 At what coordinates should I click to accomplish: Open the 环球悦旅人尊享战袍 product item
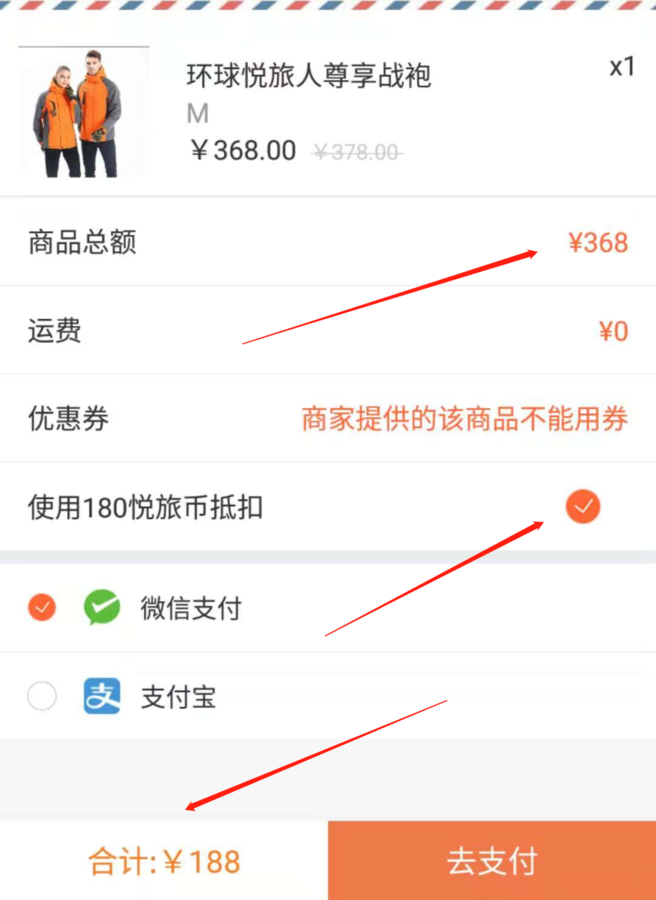pyautogui.click(x=308, y=75)
